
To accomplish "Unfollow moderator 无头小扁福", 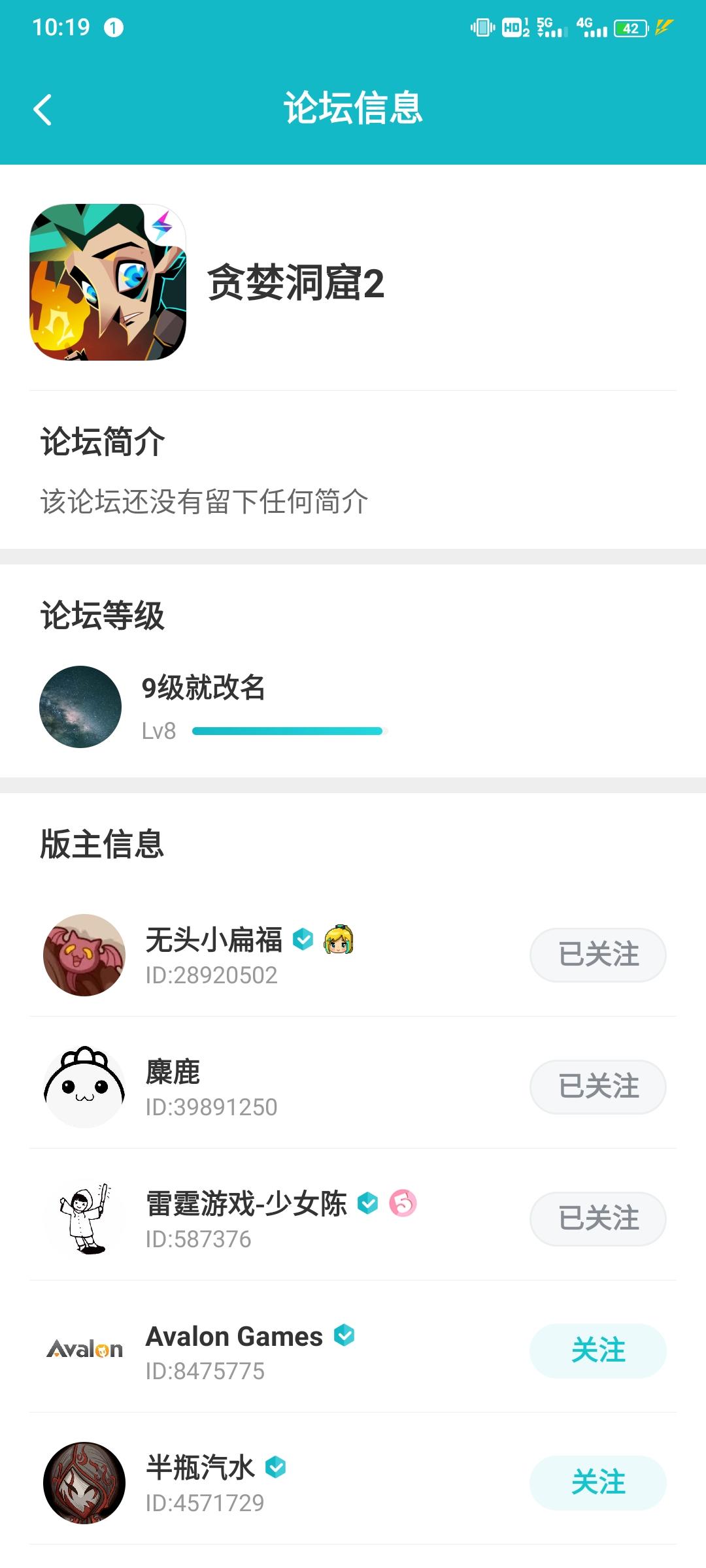I will coord(597,955).
